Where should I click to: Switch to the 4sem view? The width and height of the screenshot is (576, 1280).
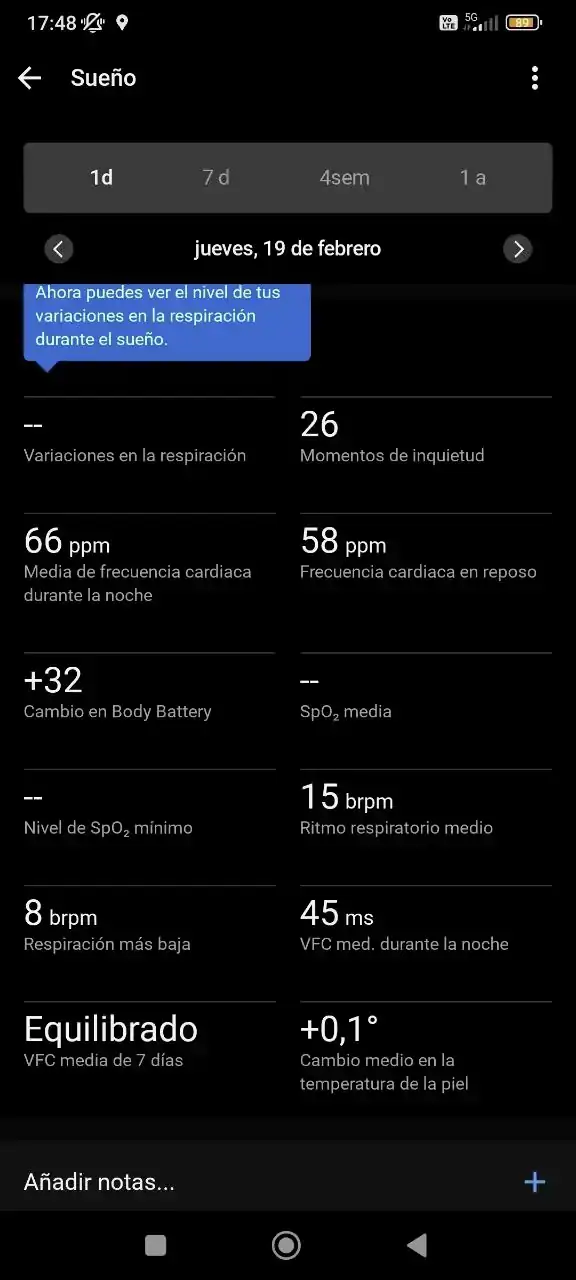(344, 177)
